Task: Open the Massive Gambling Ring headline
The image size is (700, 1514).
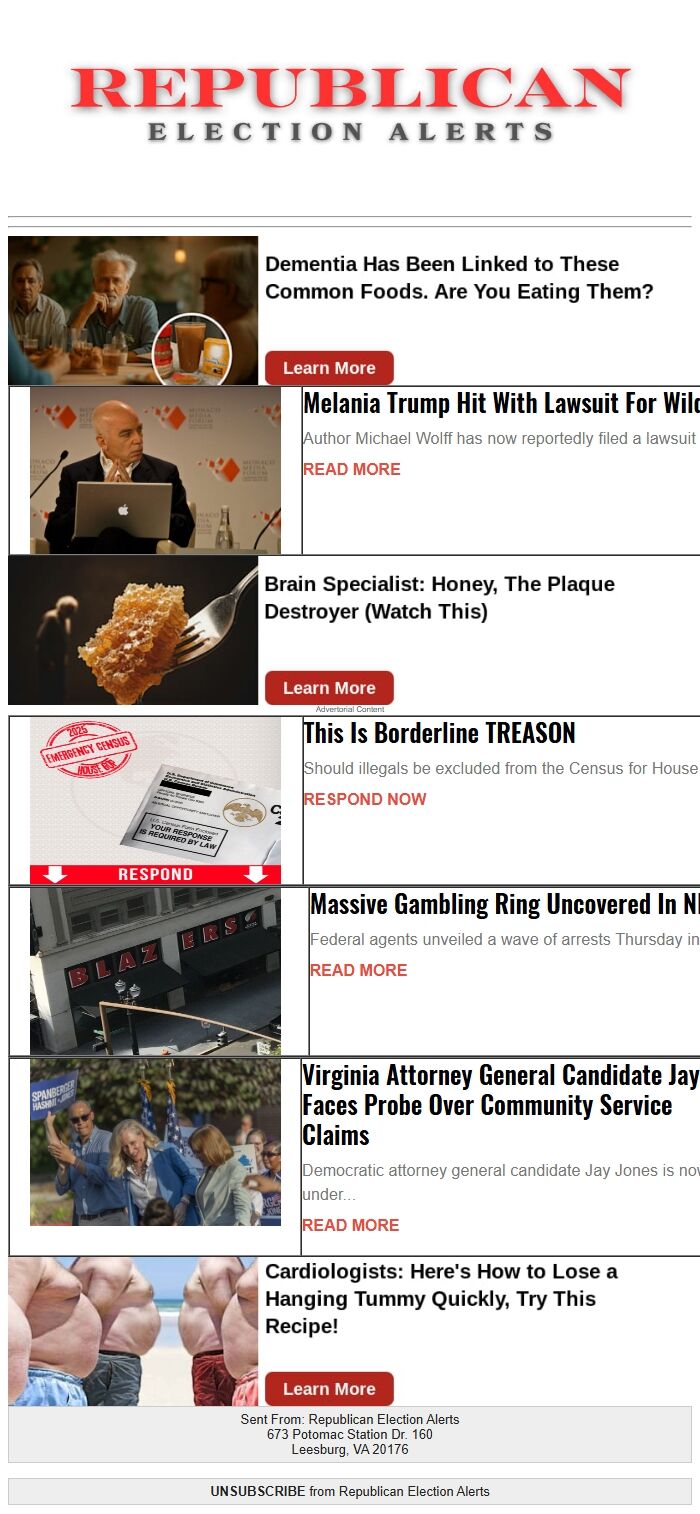Action: (x=505, y=904)
